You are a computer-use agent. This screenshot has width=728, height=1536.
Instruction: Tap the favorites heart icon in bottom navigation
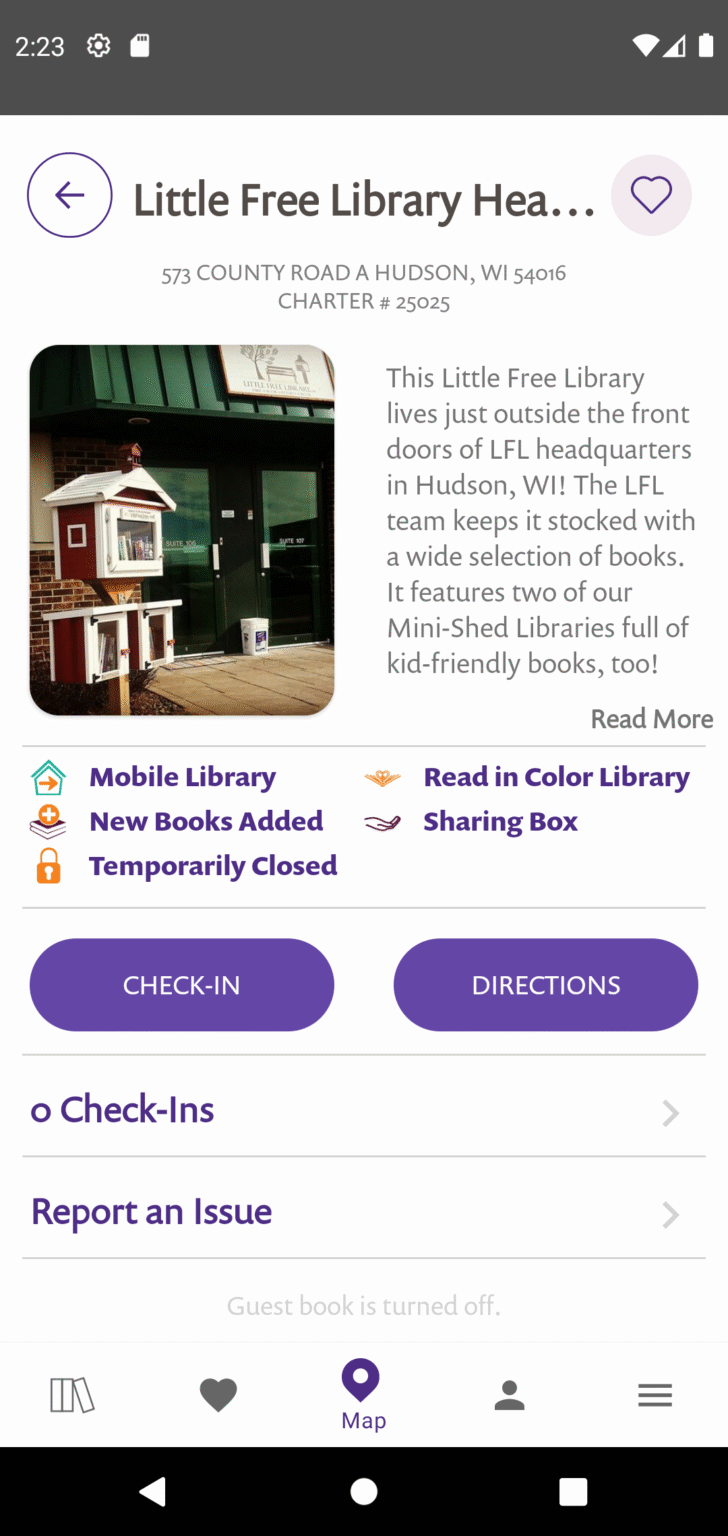(218, 1394)
